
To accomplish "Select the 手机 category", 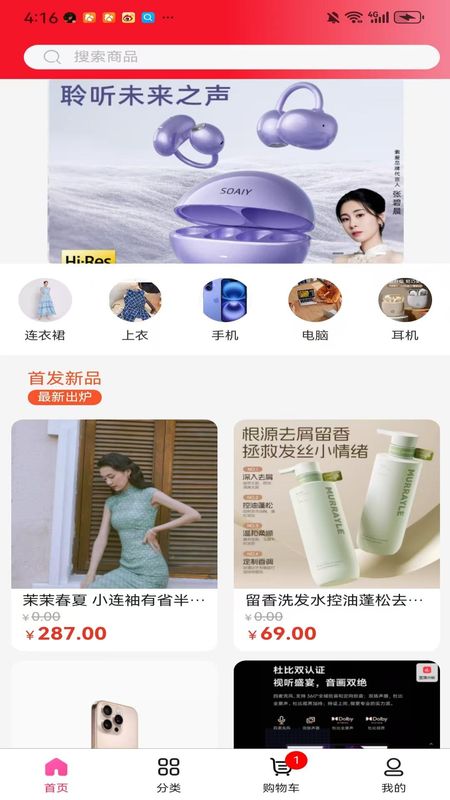I will (225, 310).
